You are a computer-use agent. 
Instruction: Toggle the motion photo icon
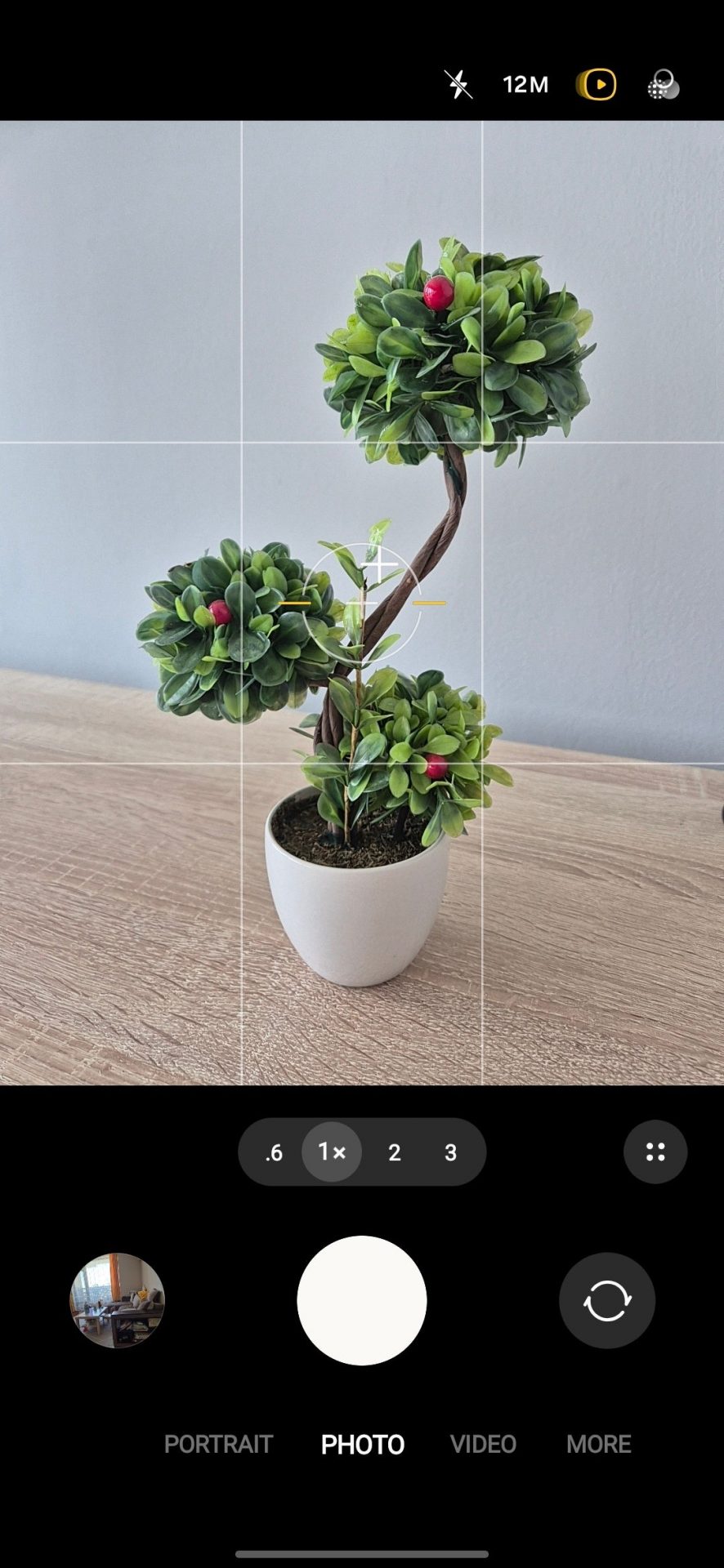(597, 84)
